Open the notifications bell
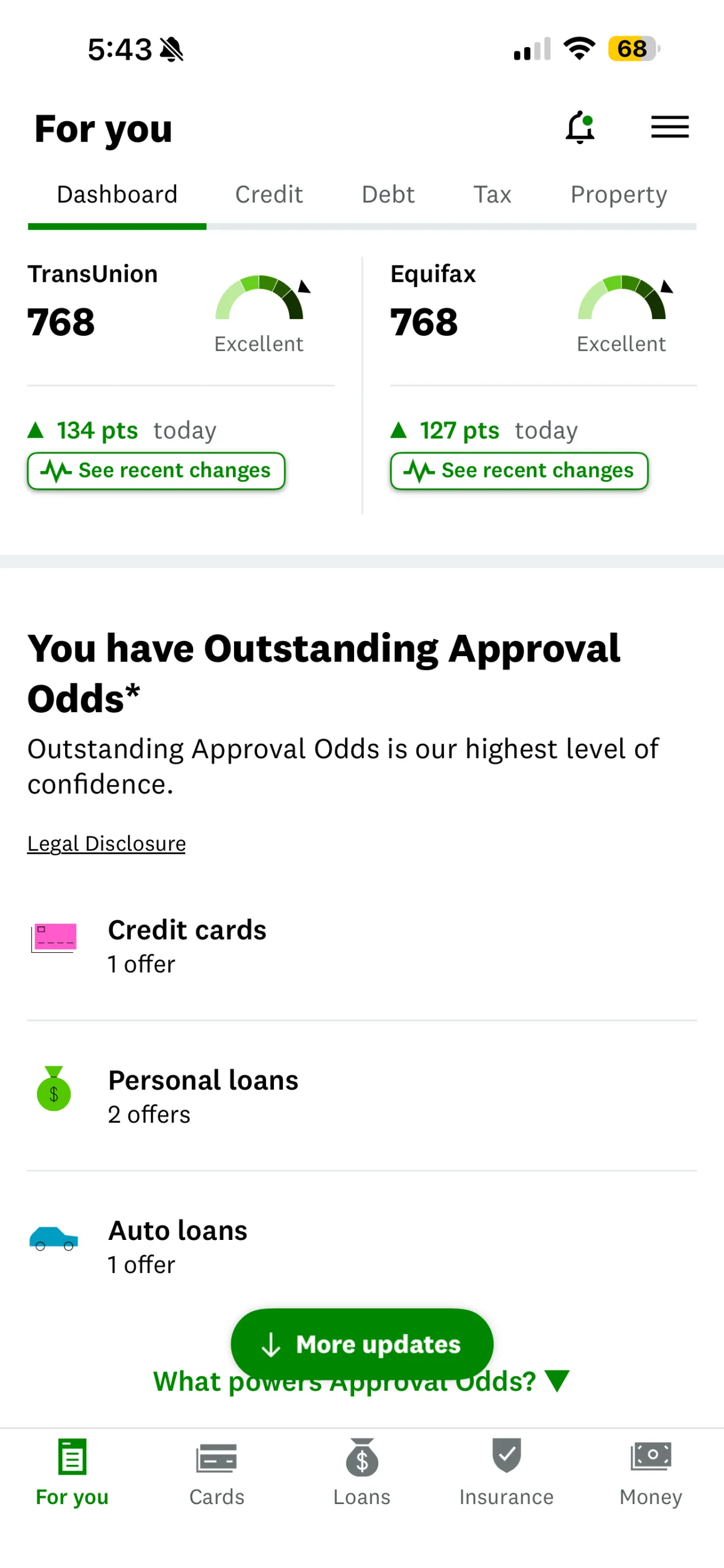 (580, 128)
